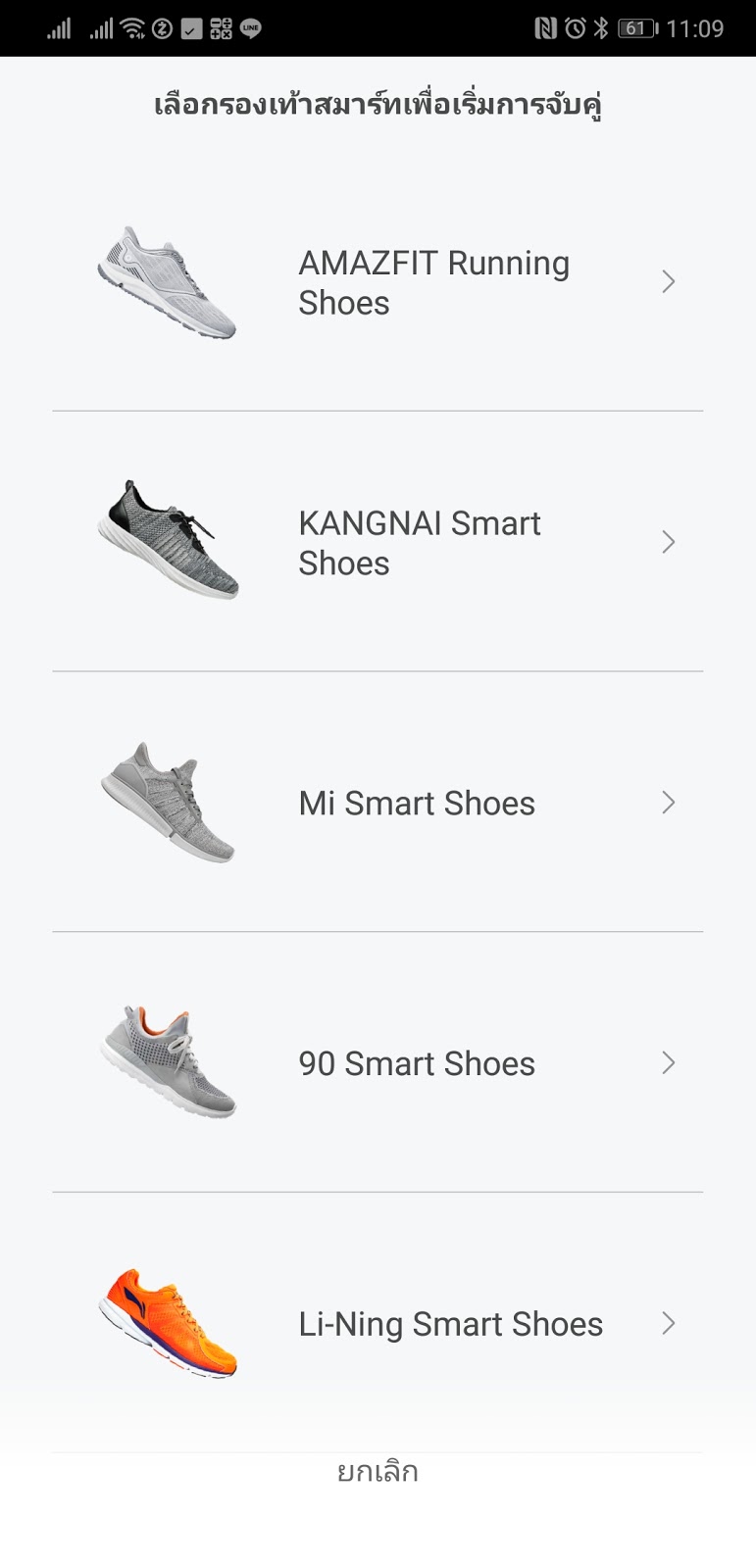Tap the alarm clock status bar icon
The image size is (756, 1568).
(x=575, y=28)
